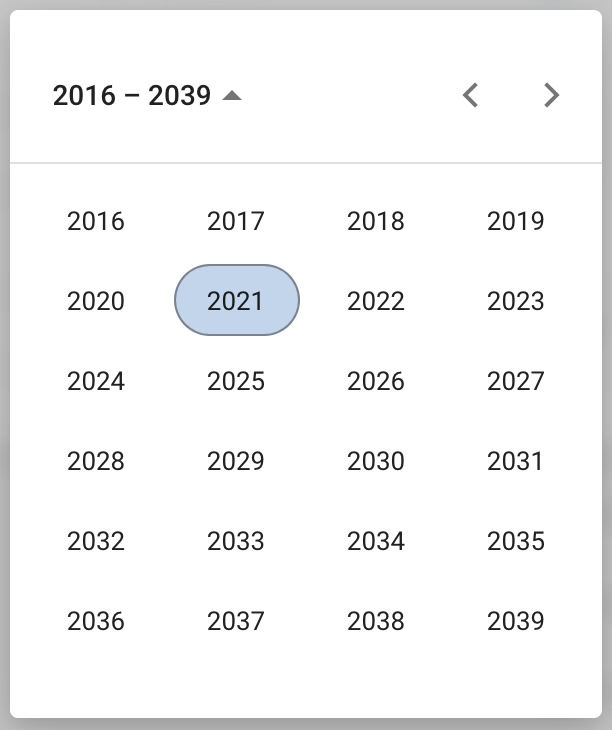Collapse the 2016 – 2039 year range dropdown
The image size is (612, 730).
(x=146, y=96)
